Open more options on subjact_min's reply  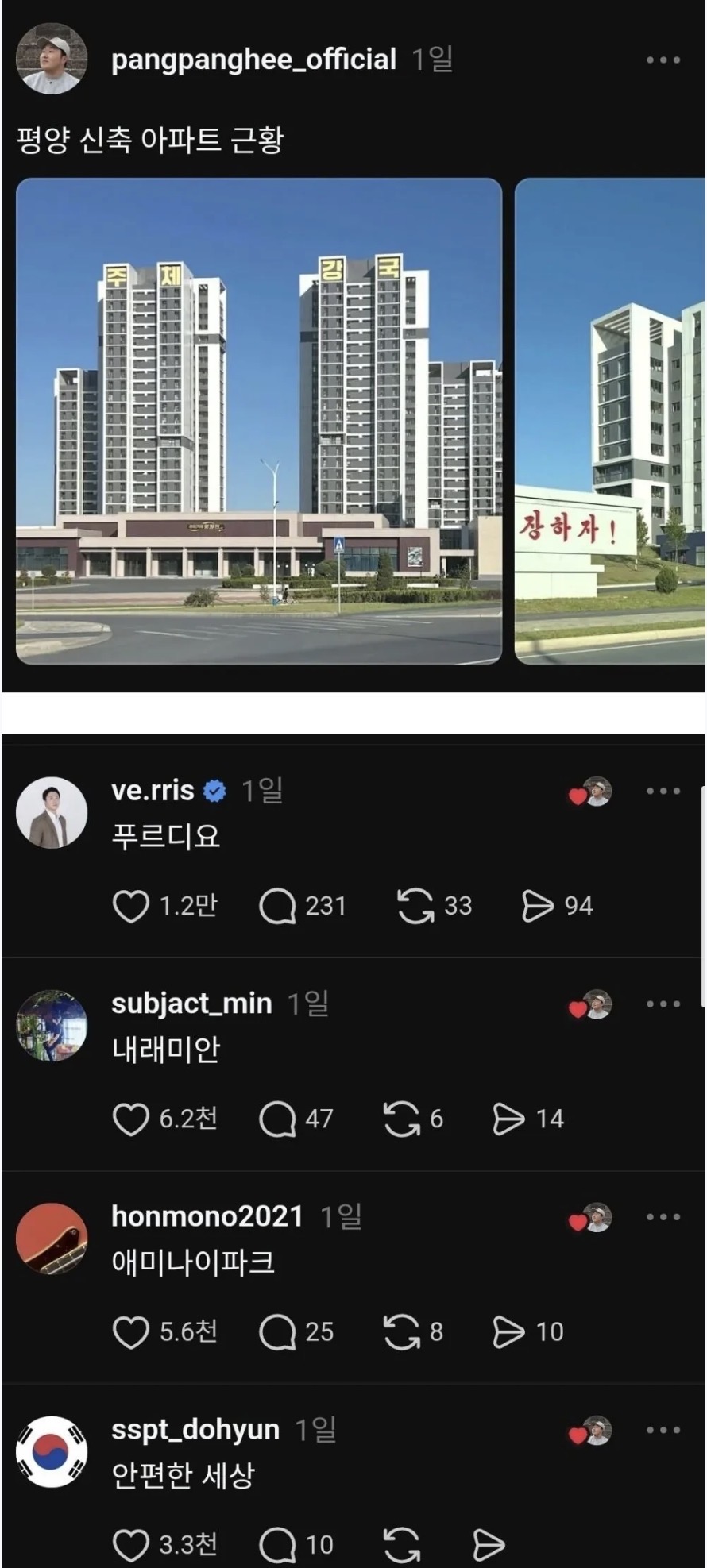(663, 1004)
